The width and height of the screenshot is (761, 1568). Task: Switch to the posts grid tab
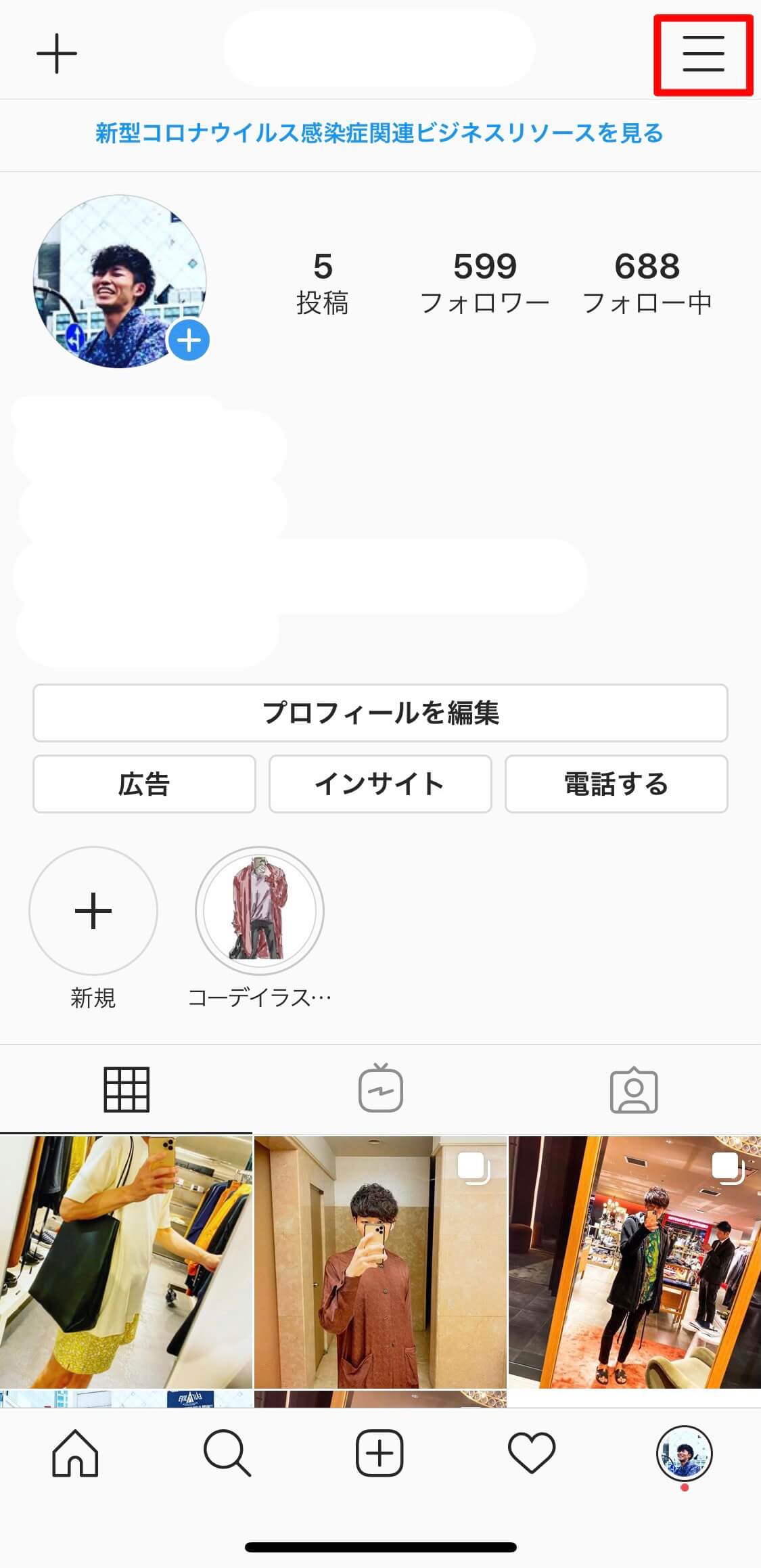tap(126, 1090)
